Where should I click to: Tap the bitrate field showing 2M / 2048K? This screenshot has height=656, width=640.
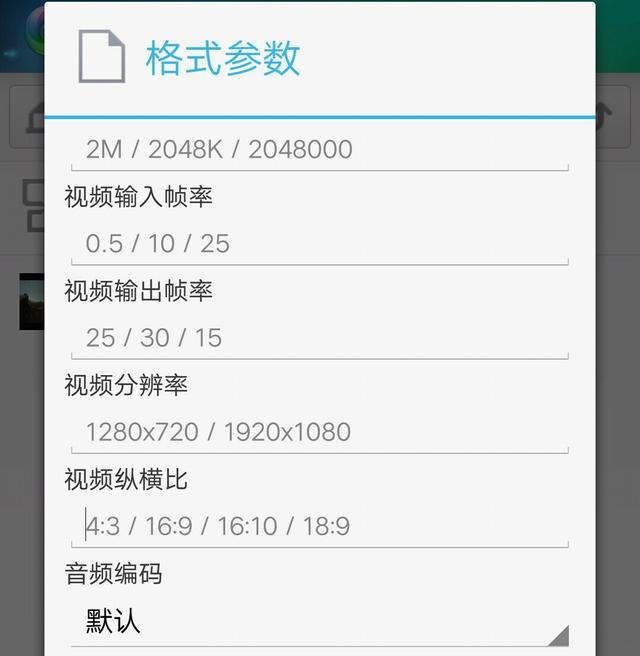pyautogui.click(x=319, y=150)
